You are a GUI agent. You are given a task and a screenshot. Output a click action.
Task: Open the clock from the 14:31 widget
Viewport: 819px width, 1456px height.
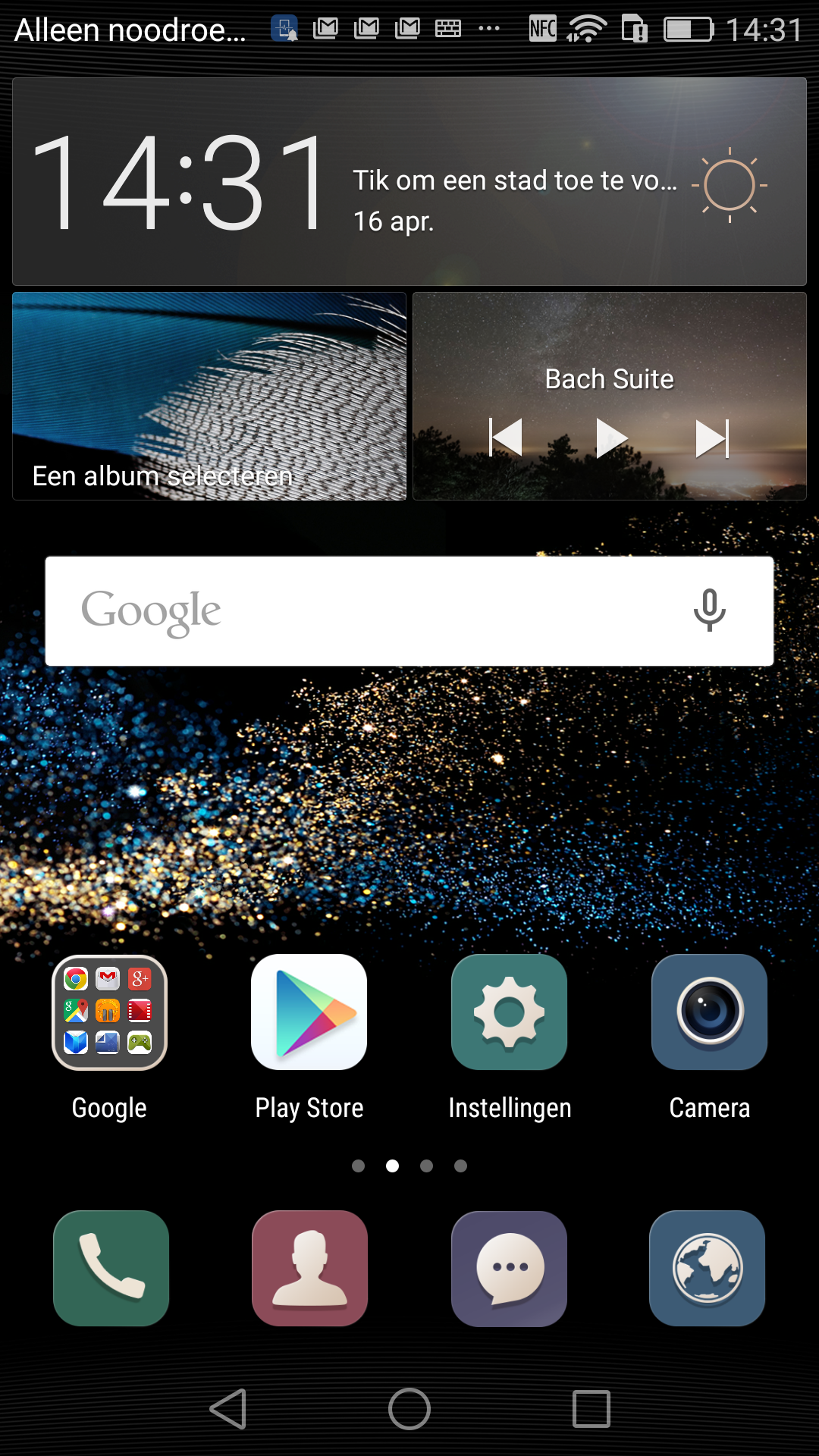point(179,182)
